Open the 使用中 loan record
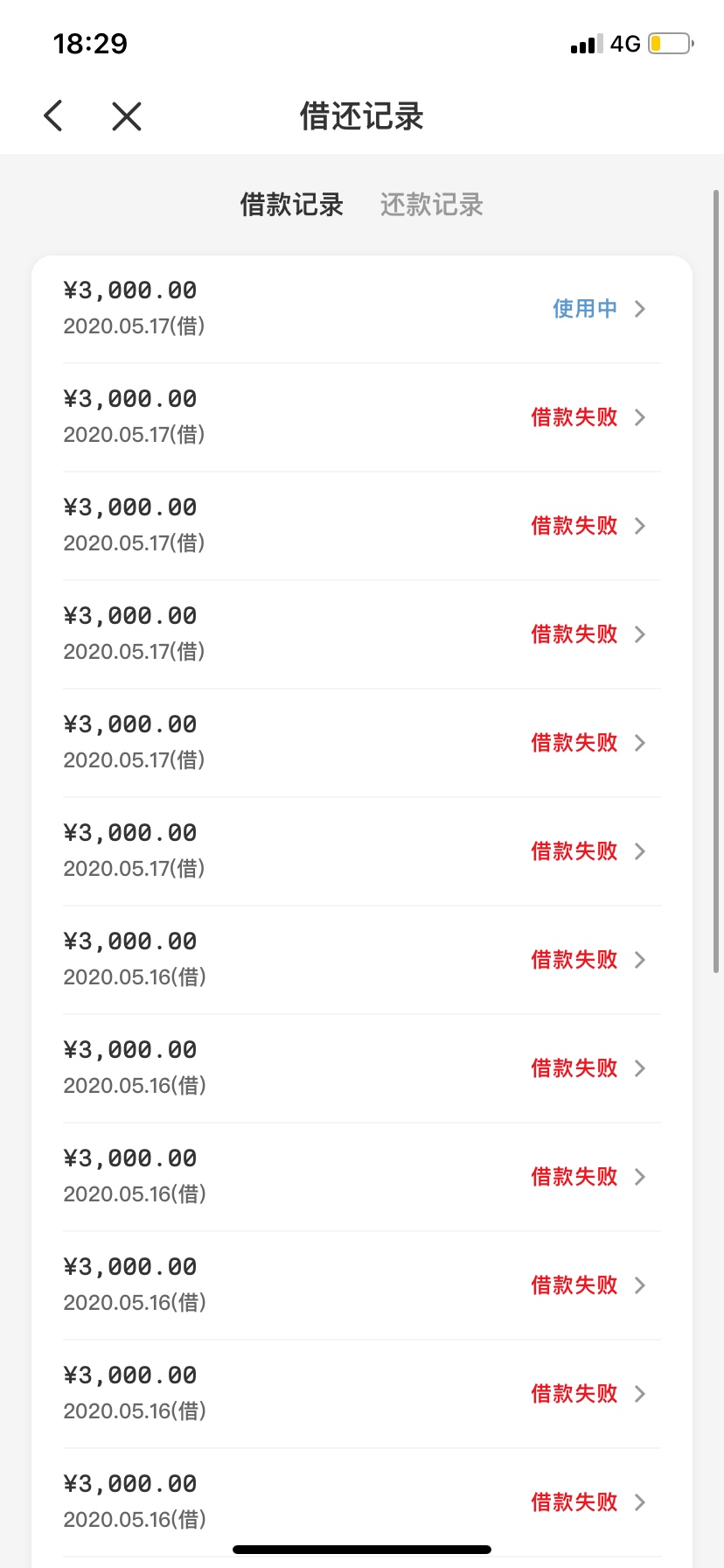 pos(362,309)
